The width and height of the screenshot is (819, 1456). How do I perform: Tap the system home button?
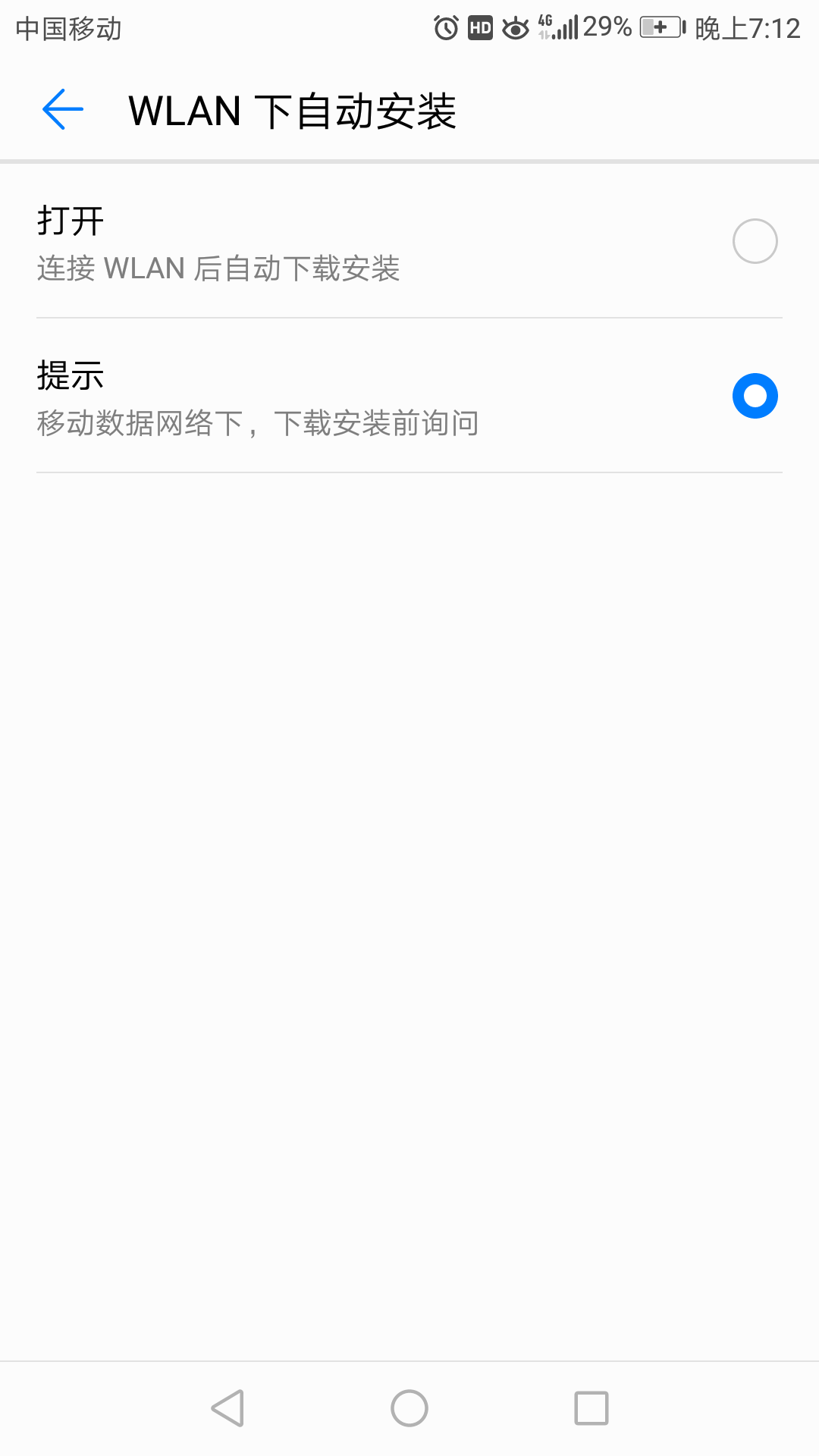pyautogui.click(x=409, y=1408)
